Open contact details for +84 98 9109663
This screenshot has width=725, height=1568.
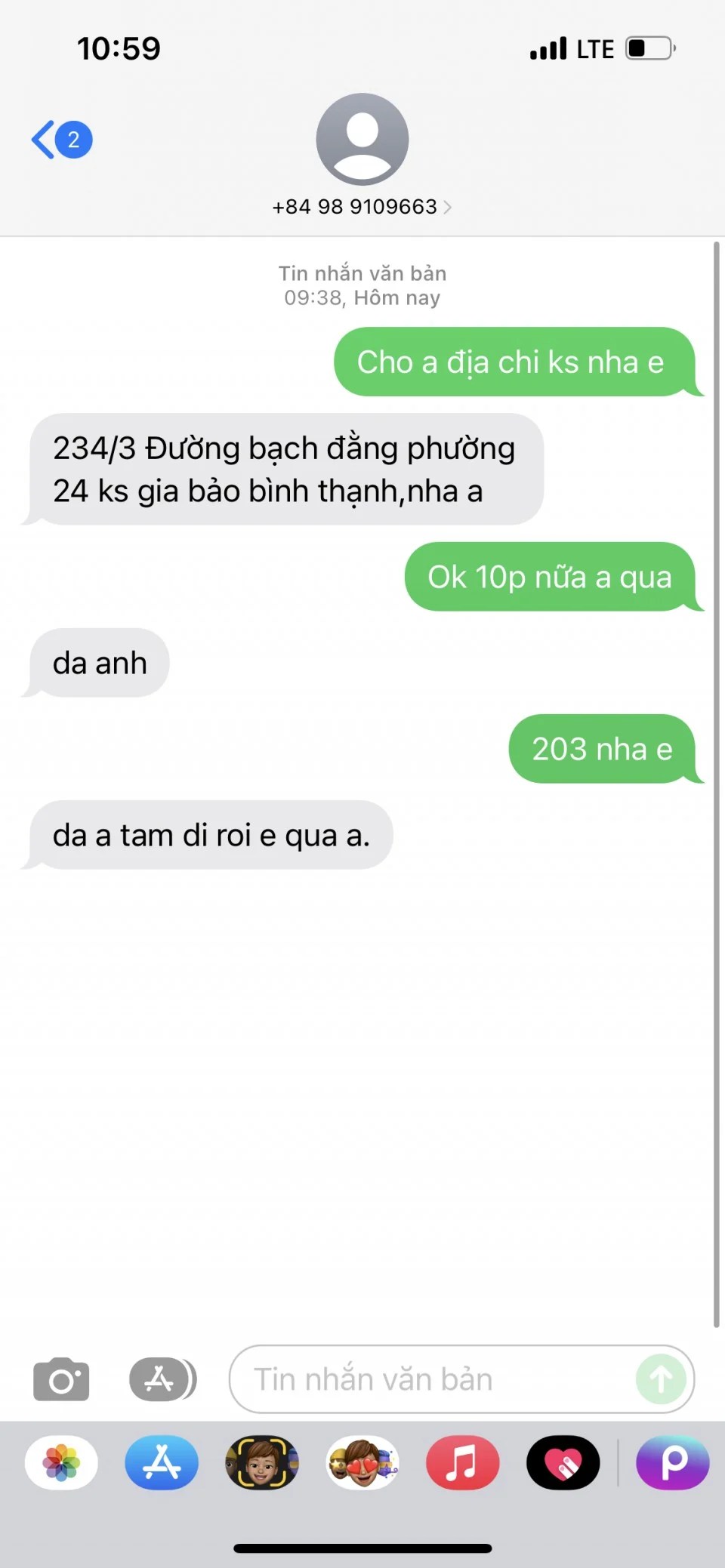(x=362, y=207)
